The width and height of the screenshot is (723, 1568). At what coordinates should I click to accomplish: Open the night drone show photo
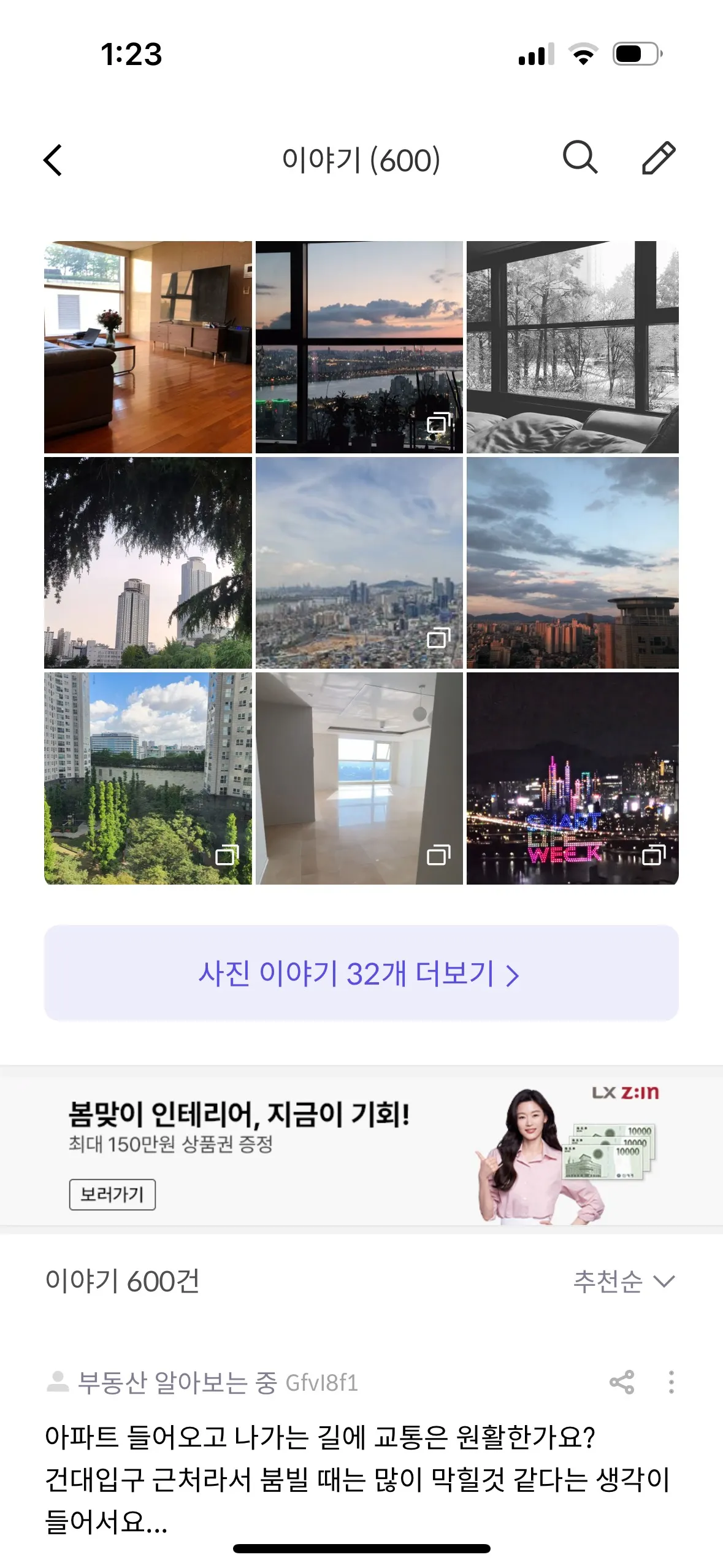pos(572,778)
